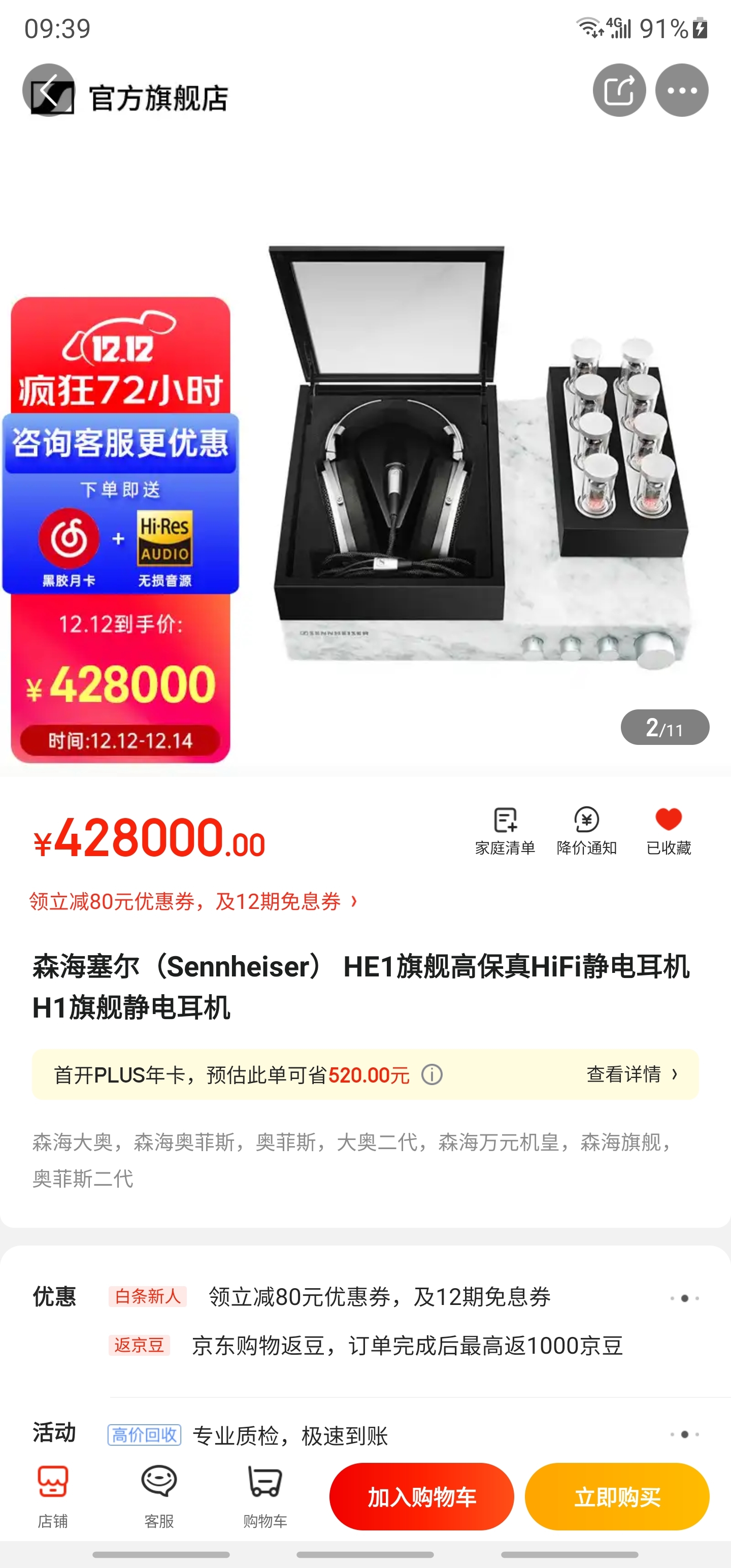Contact 客服 customer service
731x1568 pixels.
click(159, 1496)
